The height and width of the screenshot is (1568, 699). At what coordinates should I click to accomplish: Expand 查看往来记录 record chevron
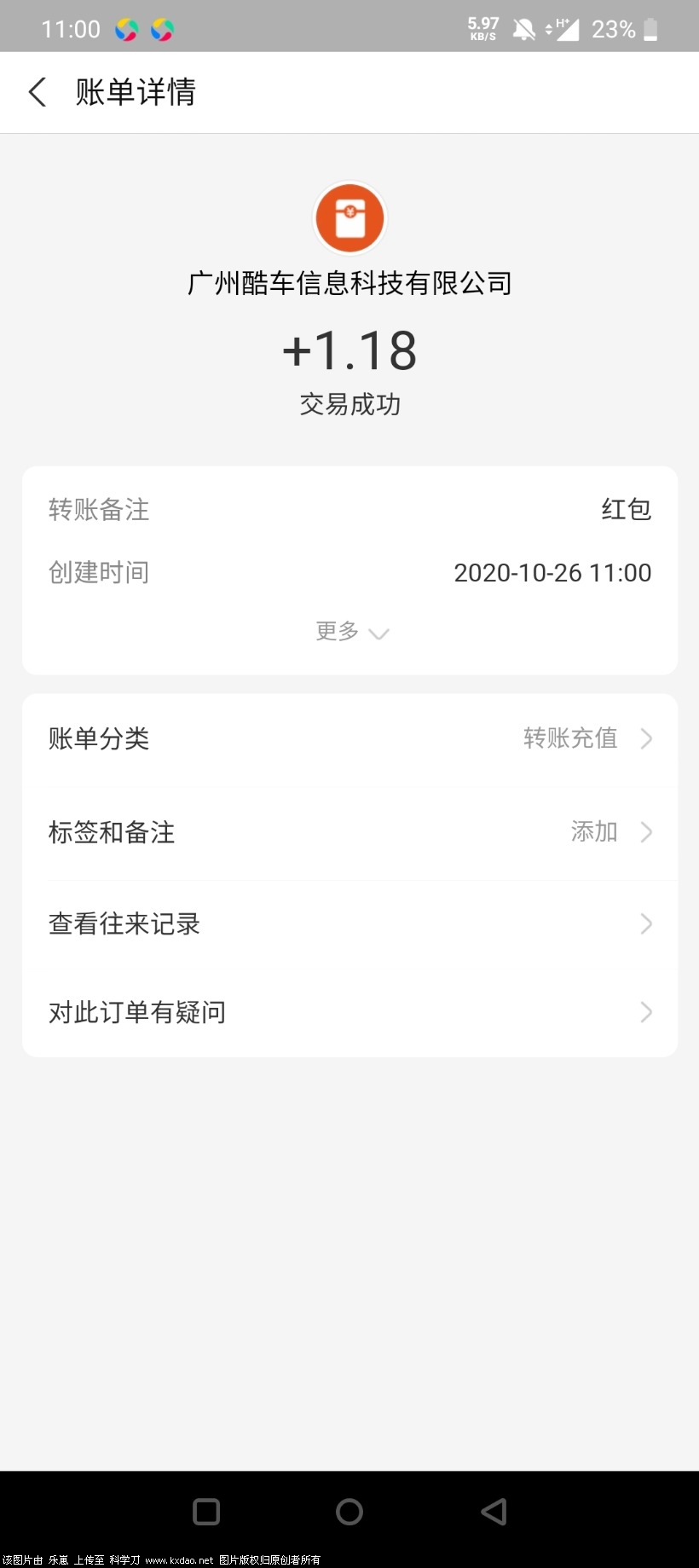(x=646, y=923)
